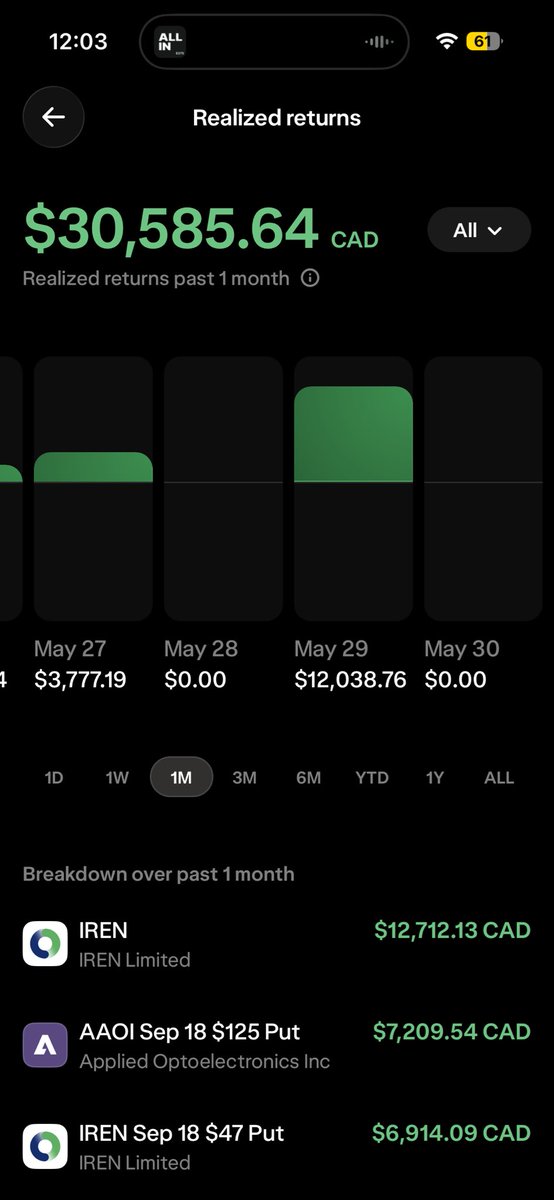
Task: Open the IREN Limited stock row
Action: tap(277, 944)
